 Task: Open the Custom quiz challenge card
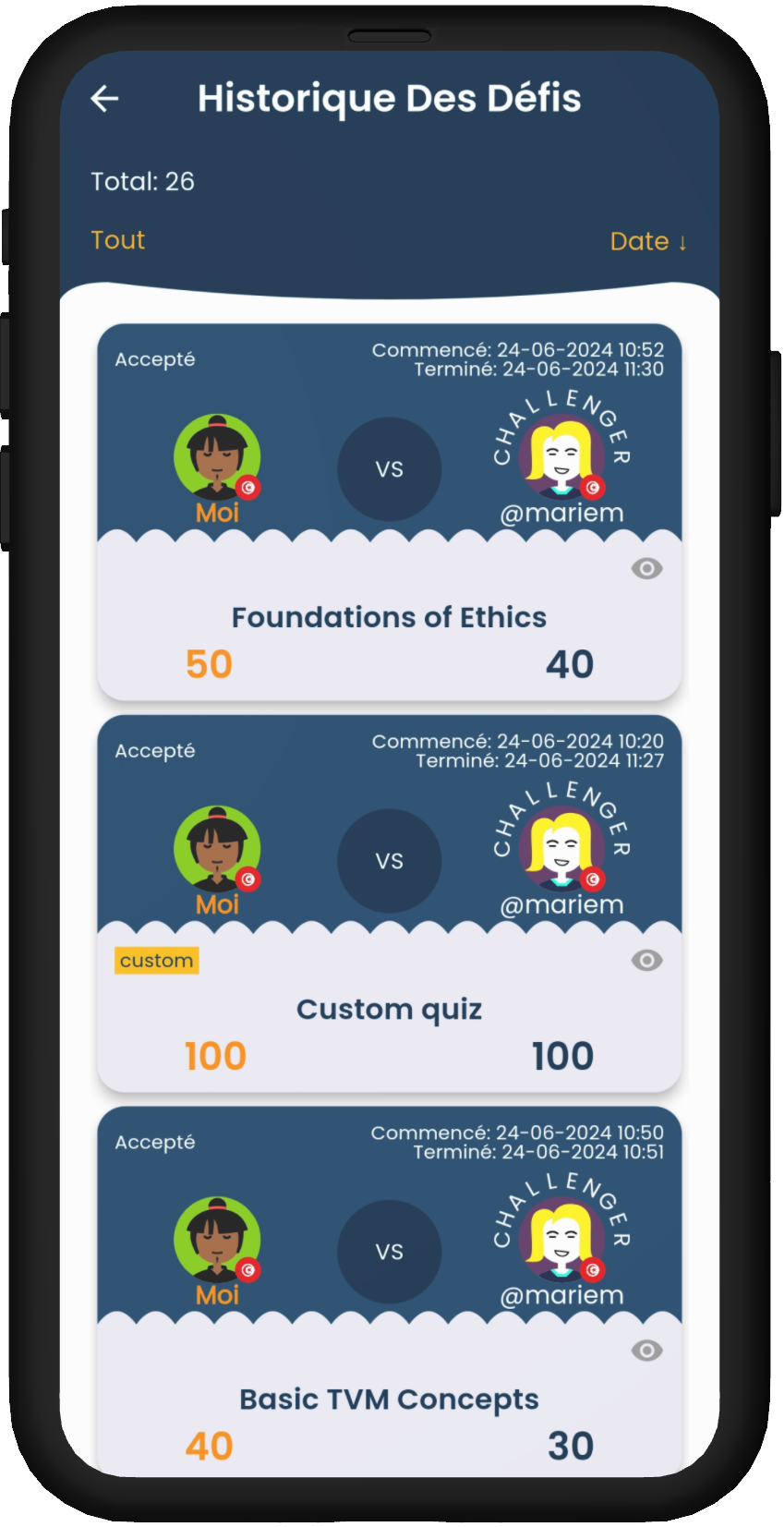389,1009
